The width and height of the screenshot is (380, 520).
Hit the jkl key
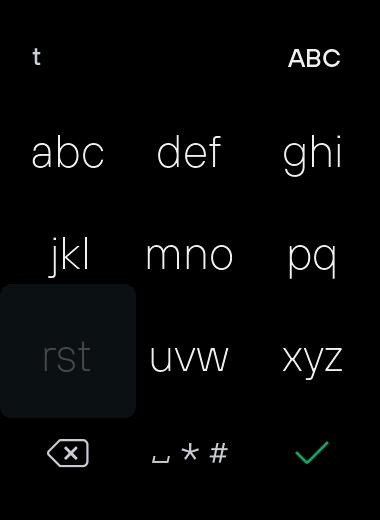pos(69,257)
